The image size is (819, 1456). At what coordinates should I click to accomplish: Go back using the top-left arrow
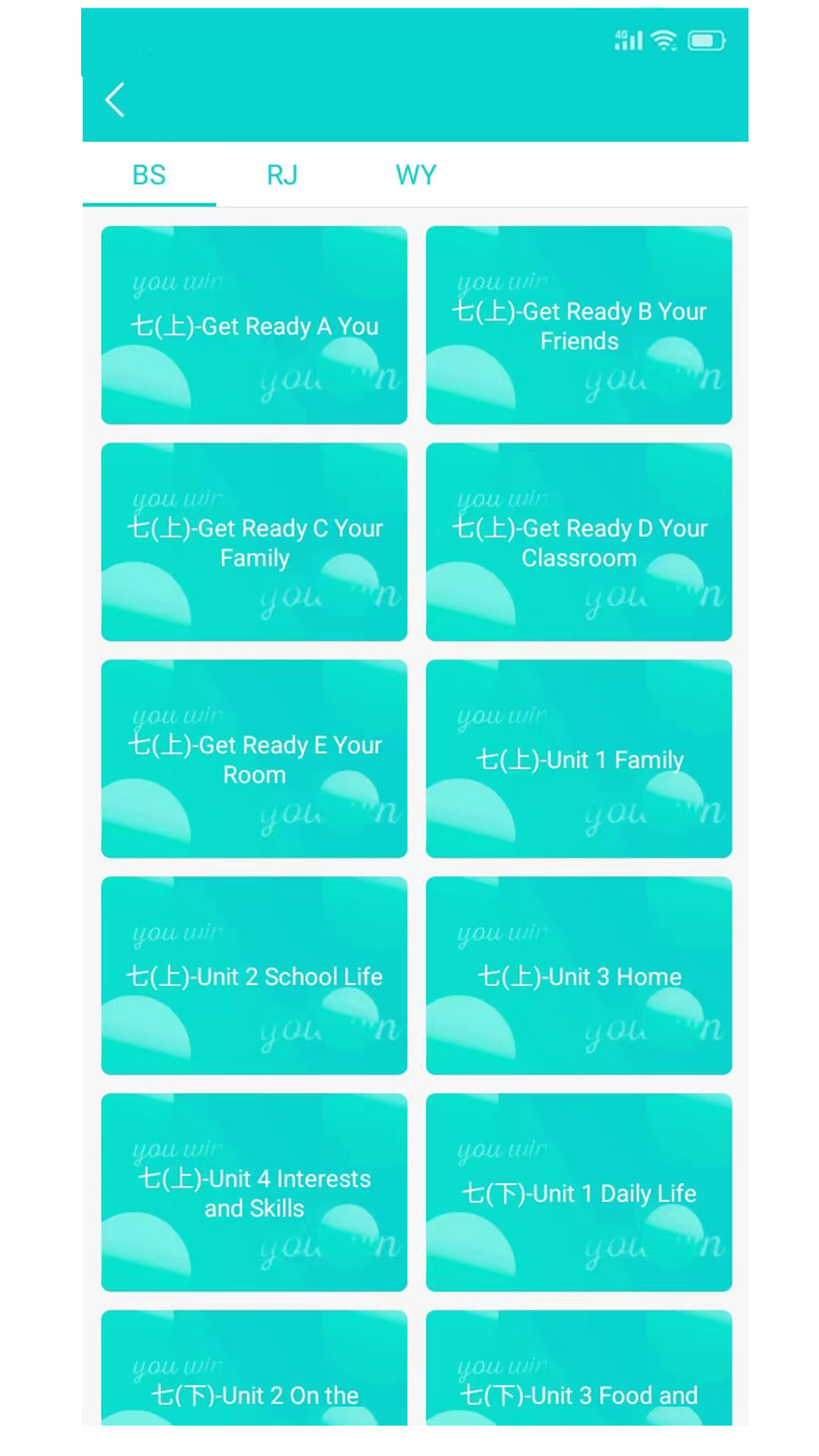coord(115,100)
